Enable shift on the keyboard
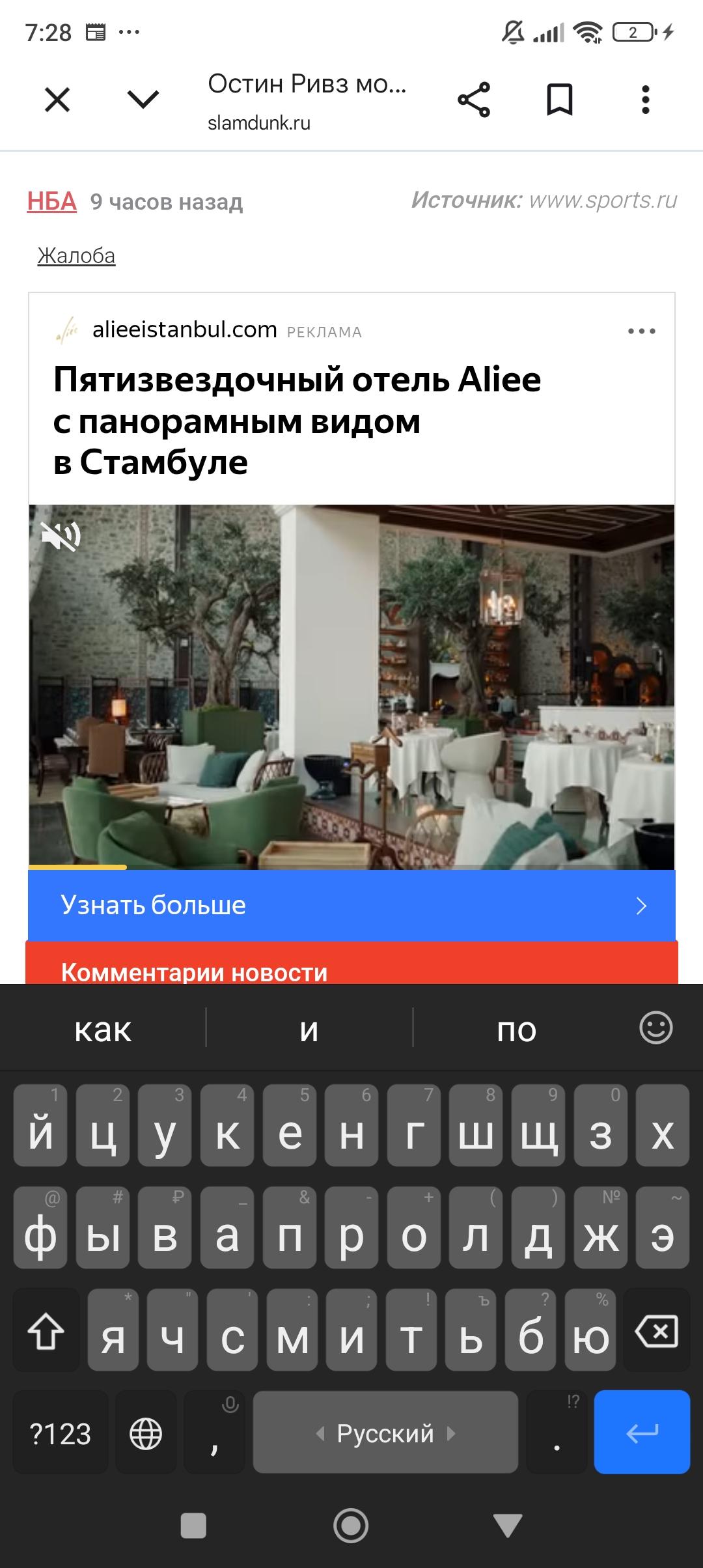 coord(46,1332)
